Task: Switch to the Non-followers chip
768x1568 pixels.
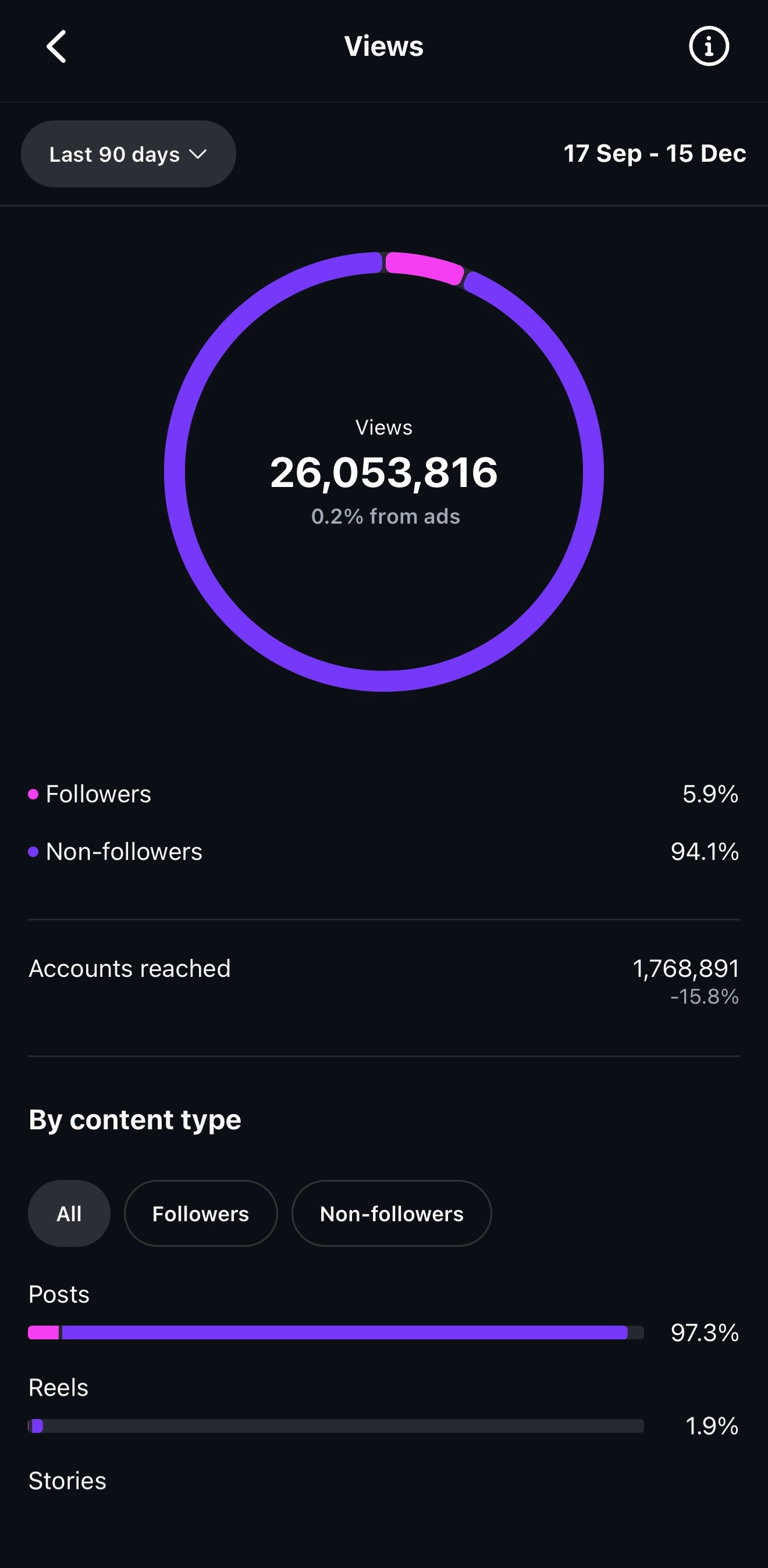Action: click(392, 1214)
